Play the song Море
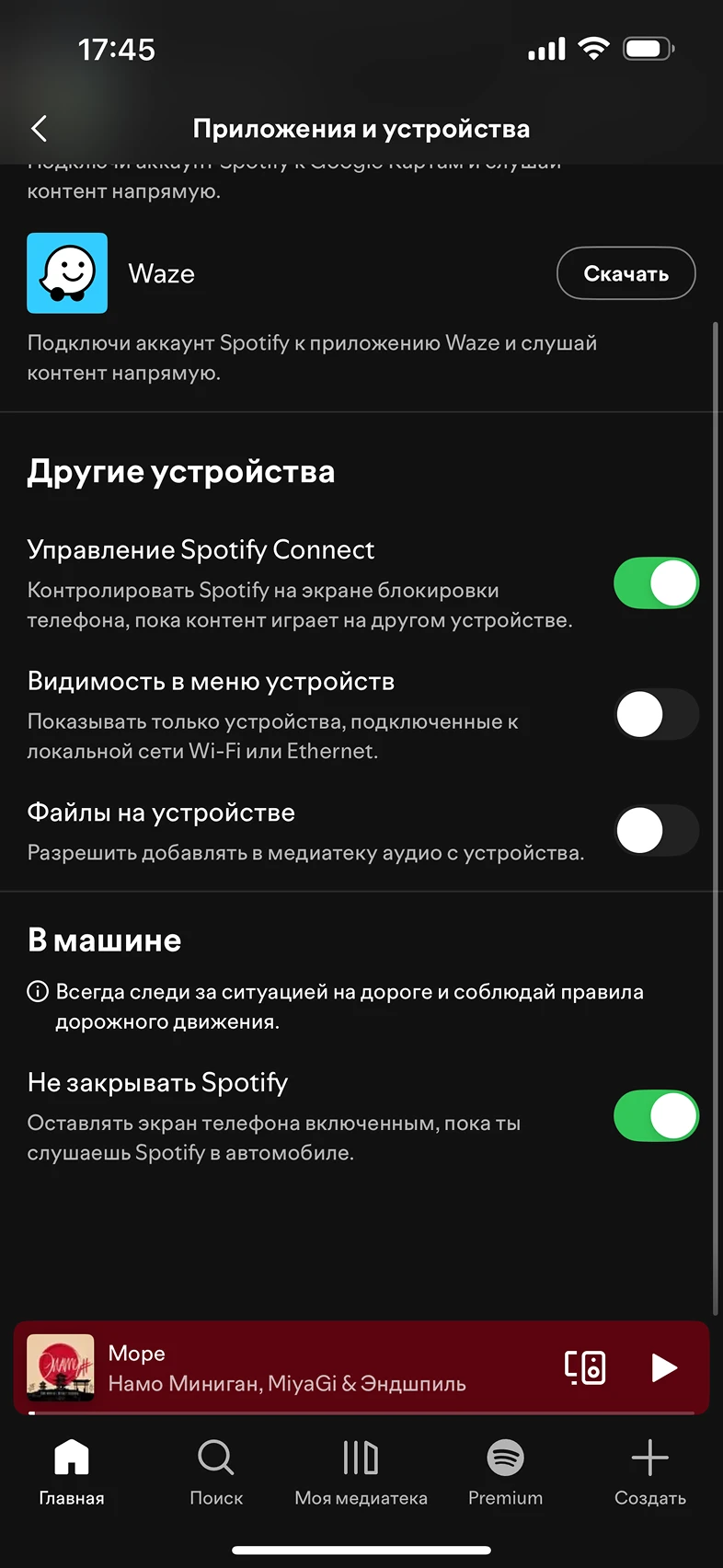The image size is (723, 1568). 664,1368
